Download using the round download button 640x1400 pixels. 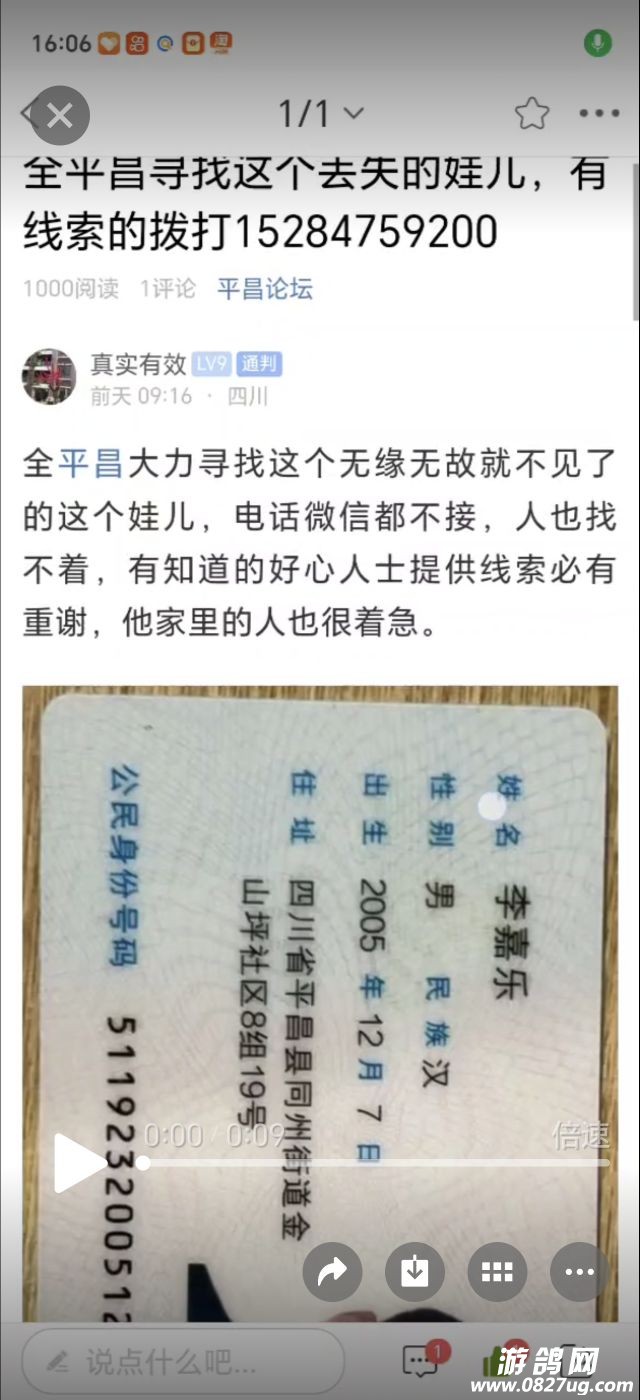[414, 1271]
